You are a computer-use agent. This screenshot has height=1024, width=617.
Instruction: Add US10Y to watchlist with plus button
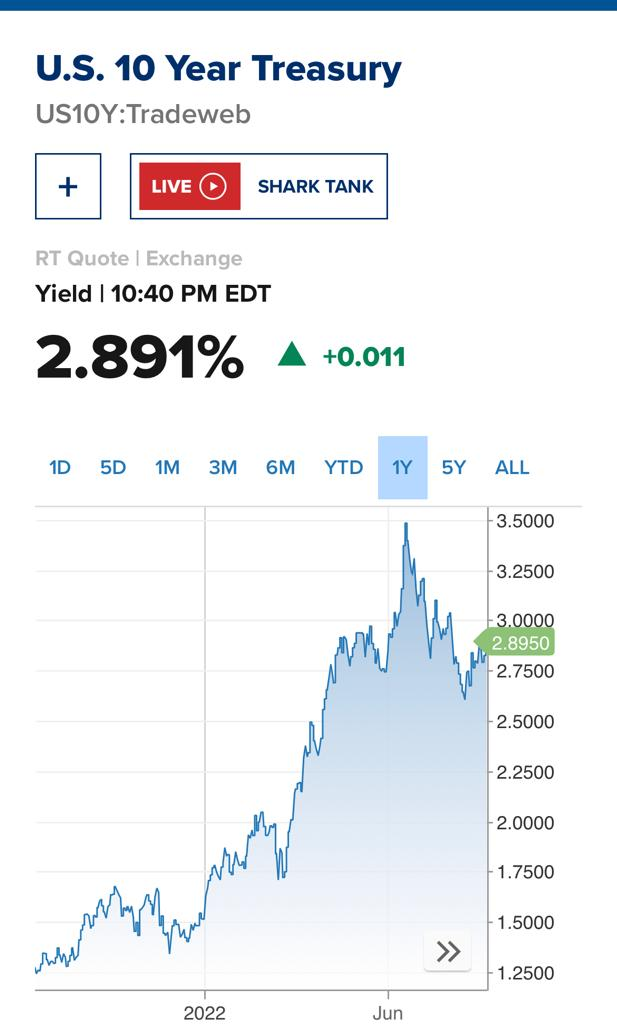tap(68, 186)
